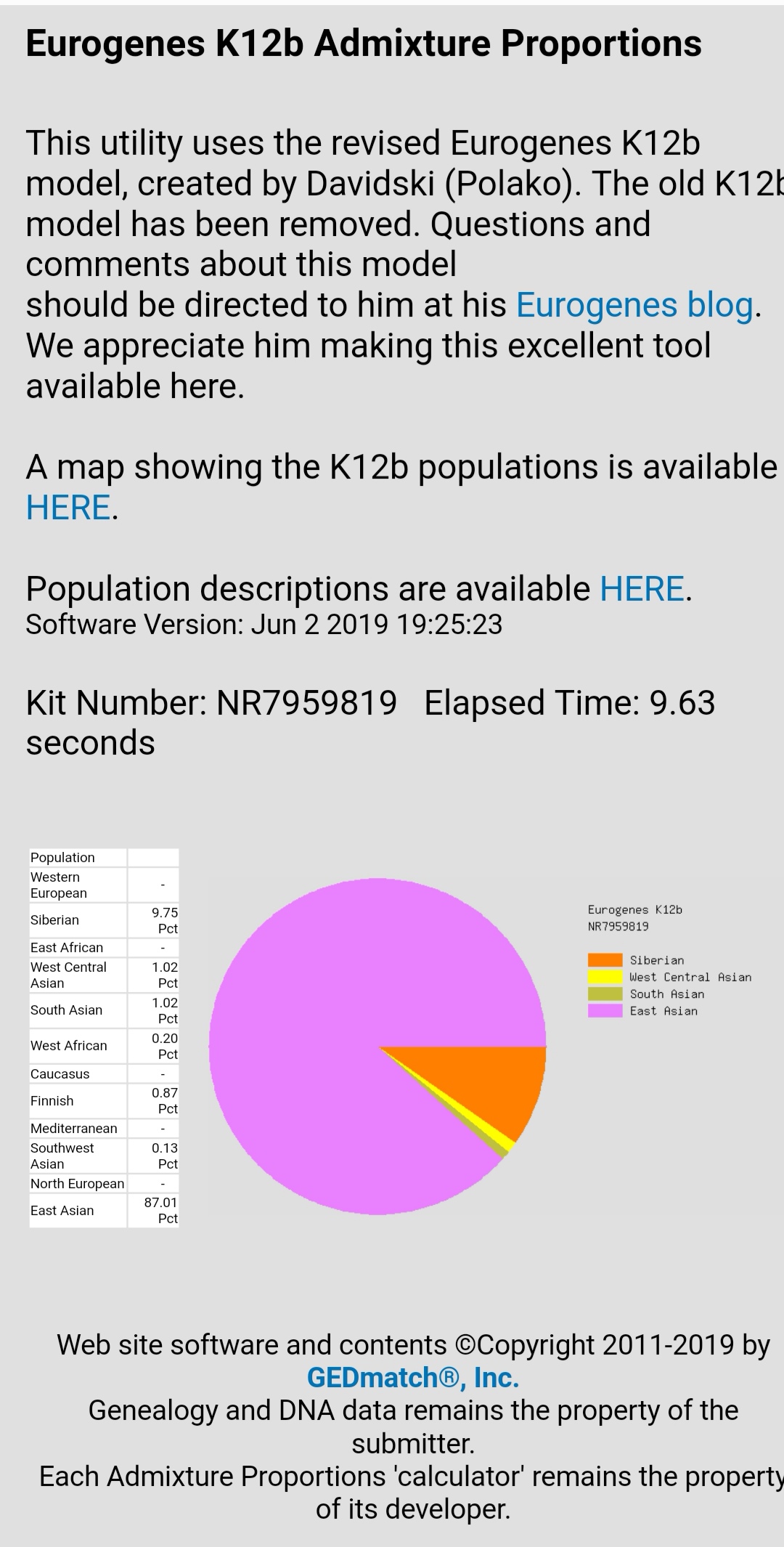Open the Eurogenes blog link
This screenshot has width=784, height=1547.
(635, 306)
